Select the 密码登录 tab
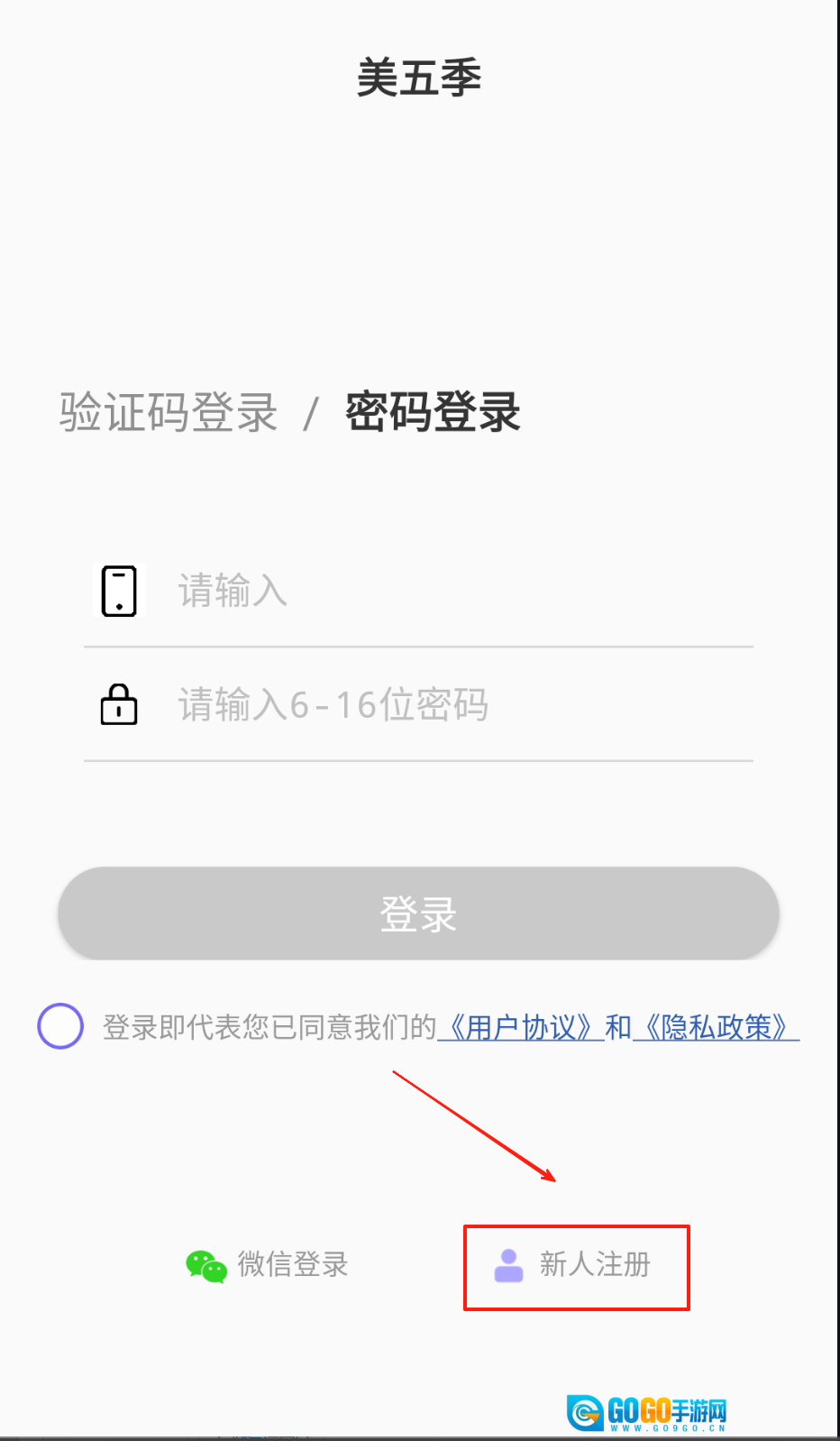Image resolution: width=840 pixels, height=1441 pixels. (433, 413)
